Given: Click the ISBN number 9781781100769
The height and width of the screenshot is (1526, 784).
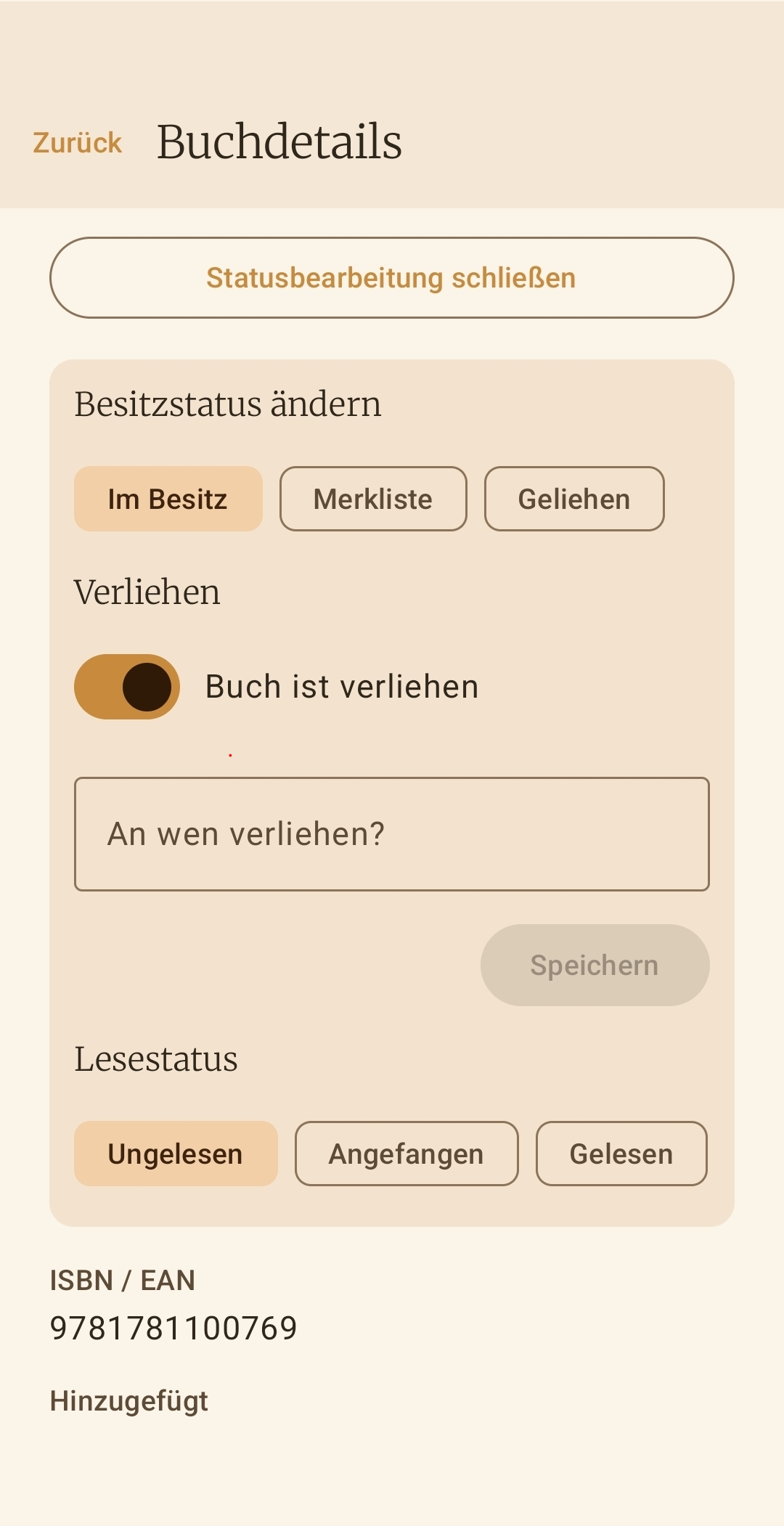Looking at the screenshot, I should (x=173, y=1327).
